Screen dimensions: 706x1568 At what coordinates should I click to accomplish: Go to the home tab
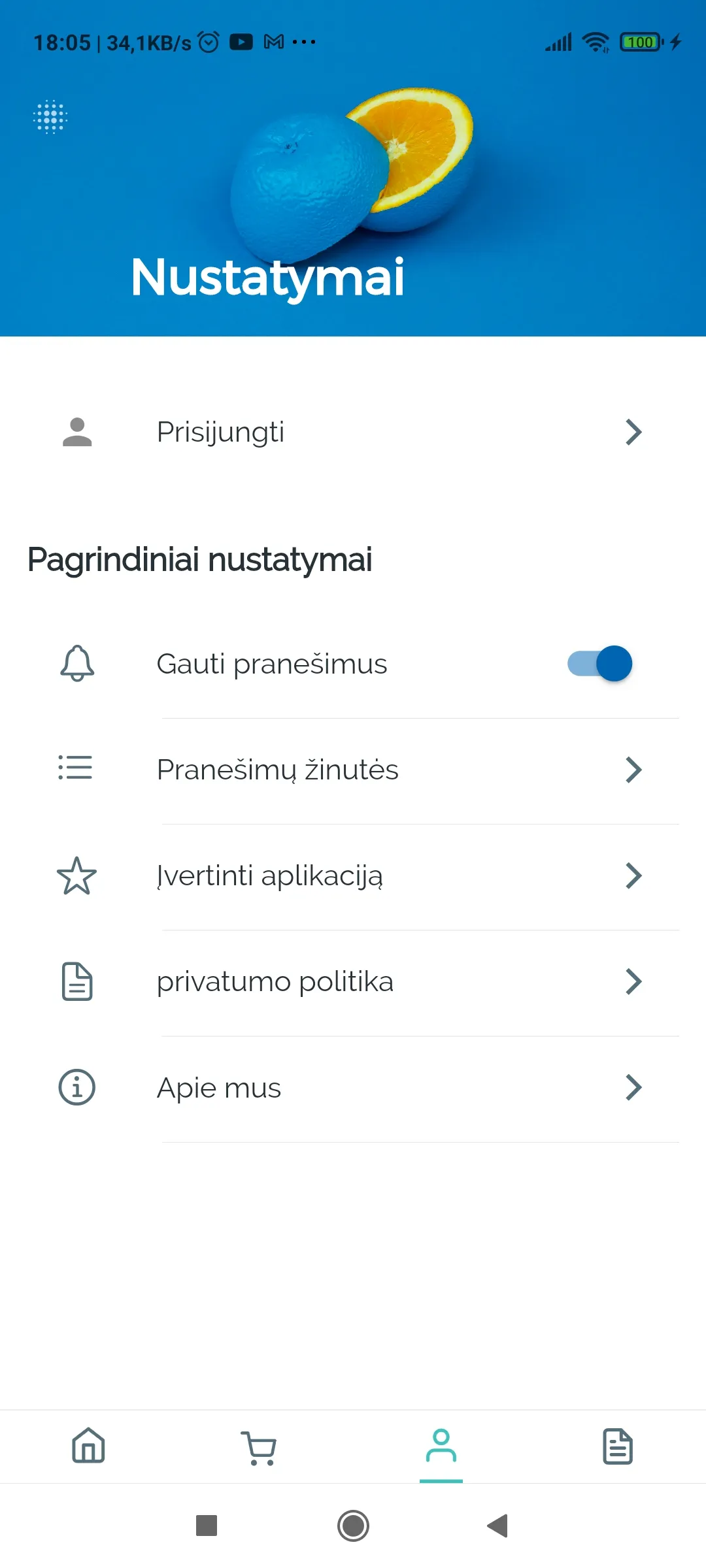(x=88, y=1446)
